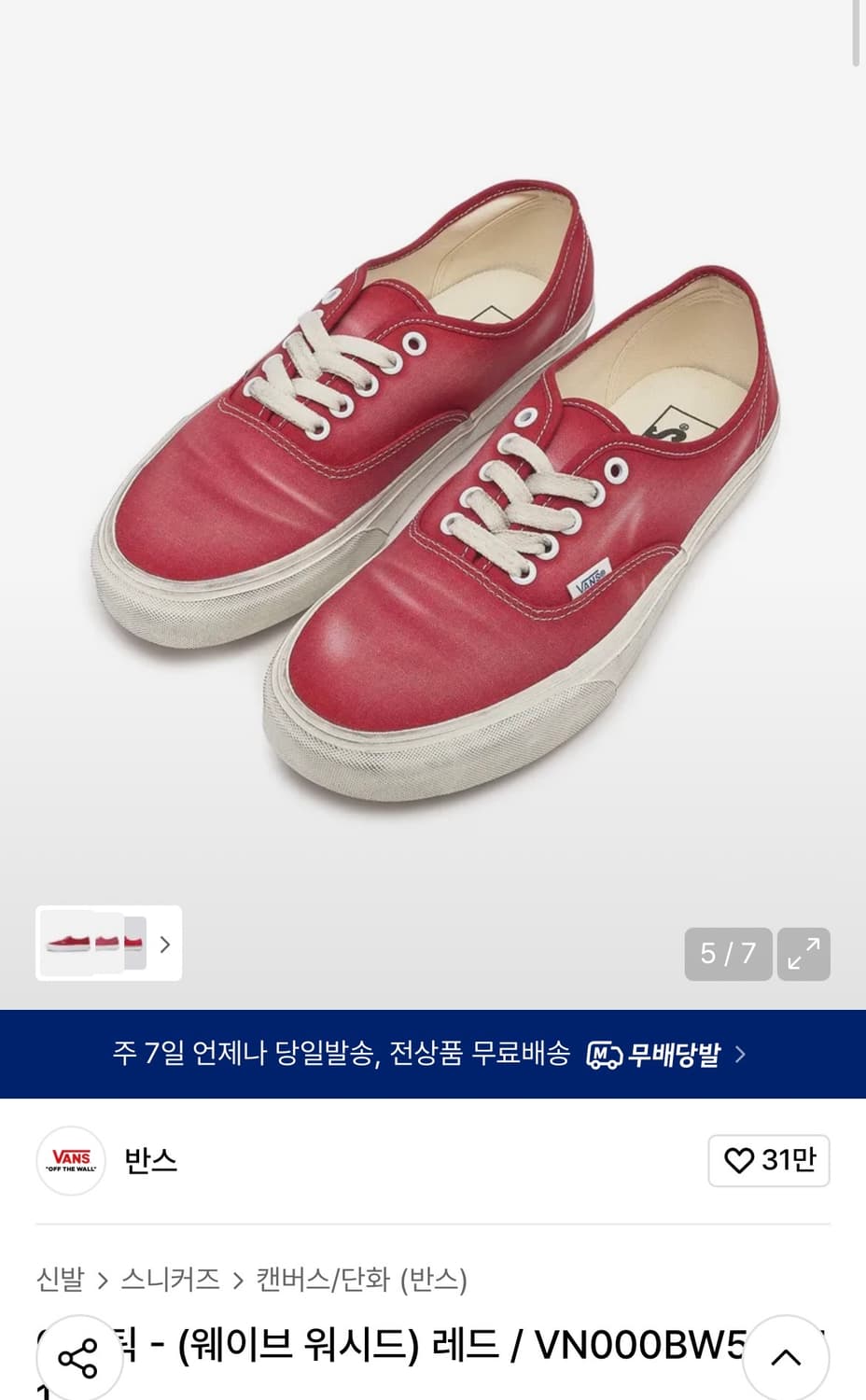Expand the product image to fullscreen

point(804,954)
